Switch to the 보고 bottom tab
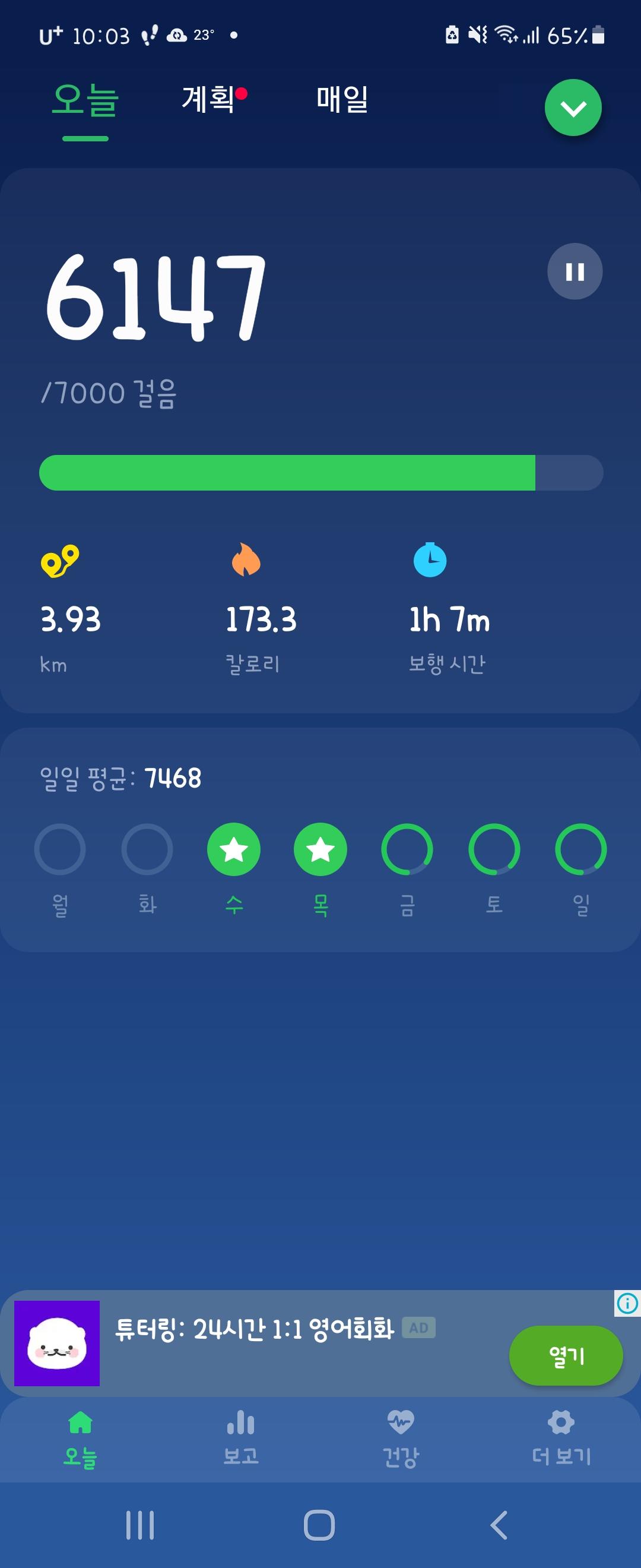This screenshot has width=641, height=1568. (241, 1437)
